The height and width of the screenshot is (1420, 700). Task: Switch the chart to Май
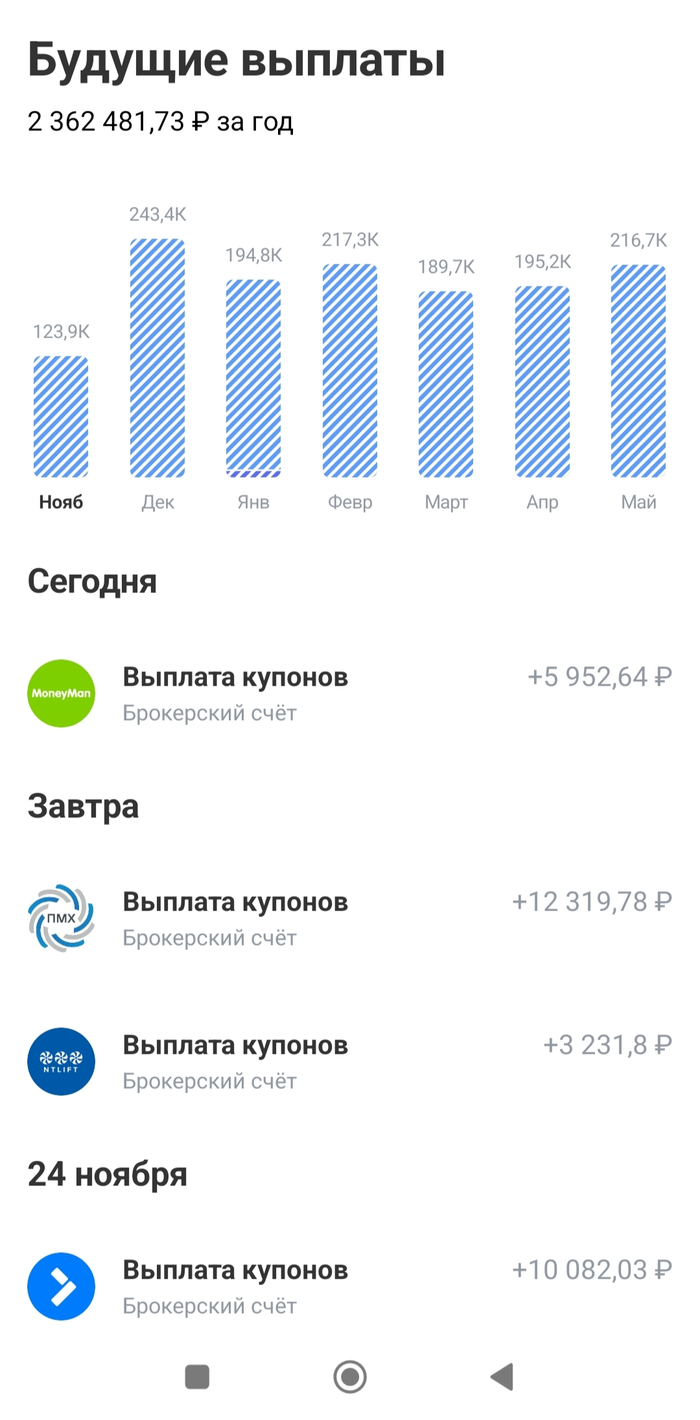[x=638, y=371]
